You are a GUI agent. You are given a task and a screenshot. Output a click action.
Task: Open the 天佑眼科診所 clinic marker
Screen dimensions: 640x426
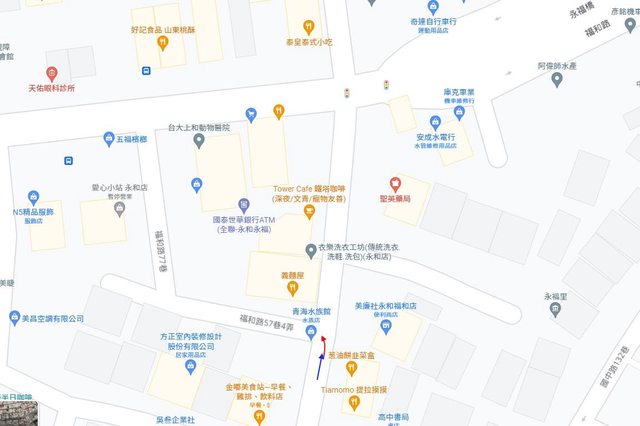[x=52, y=73]
